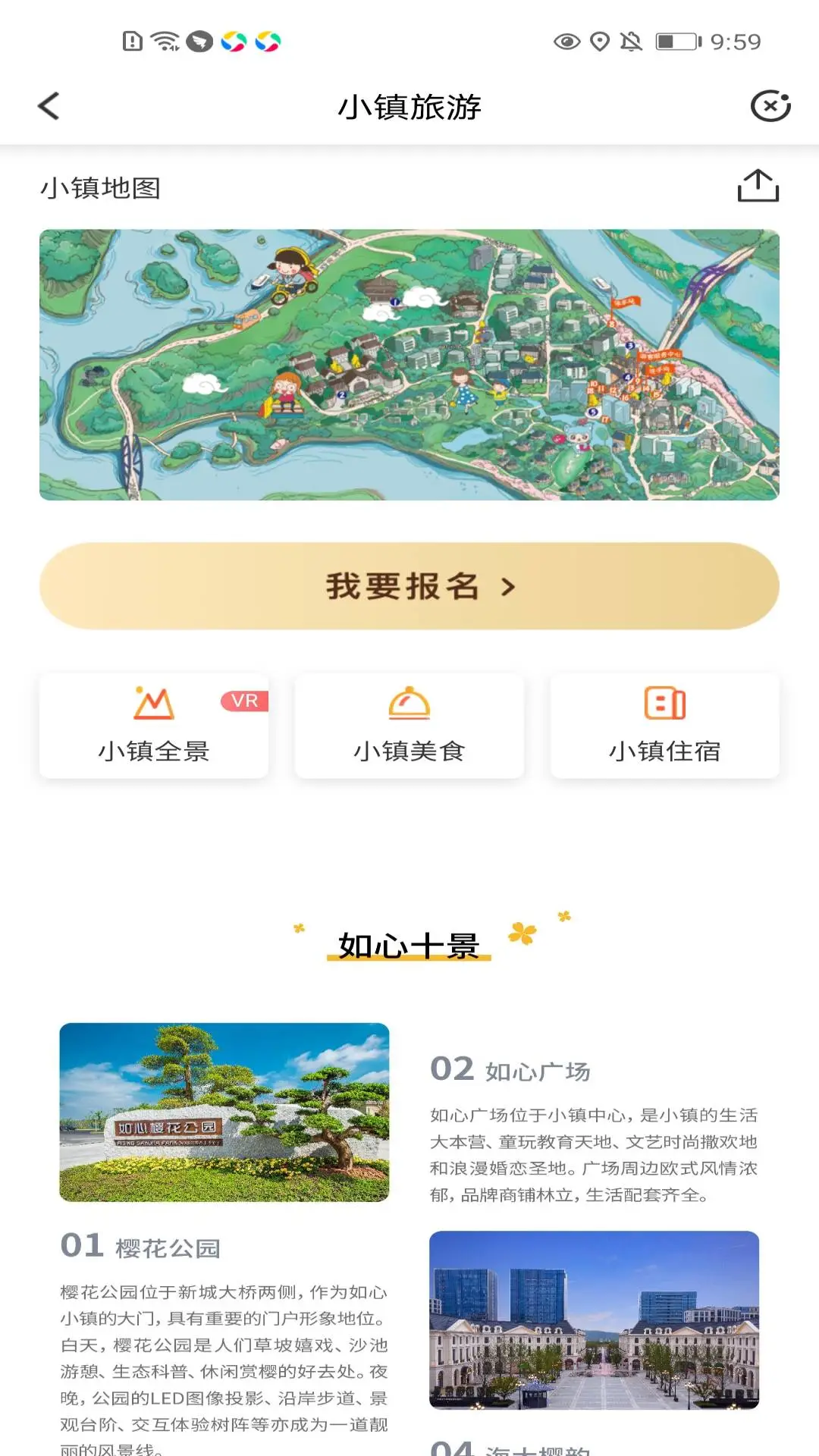Tap the muted notifications bell in status bar
Screen dimensions: 819x1456
tap(633, 42)
